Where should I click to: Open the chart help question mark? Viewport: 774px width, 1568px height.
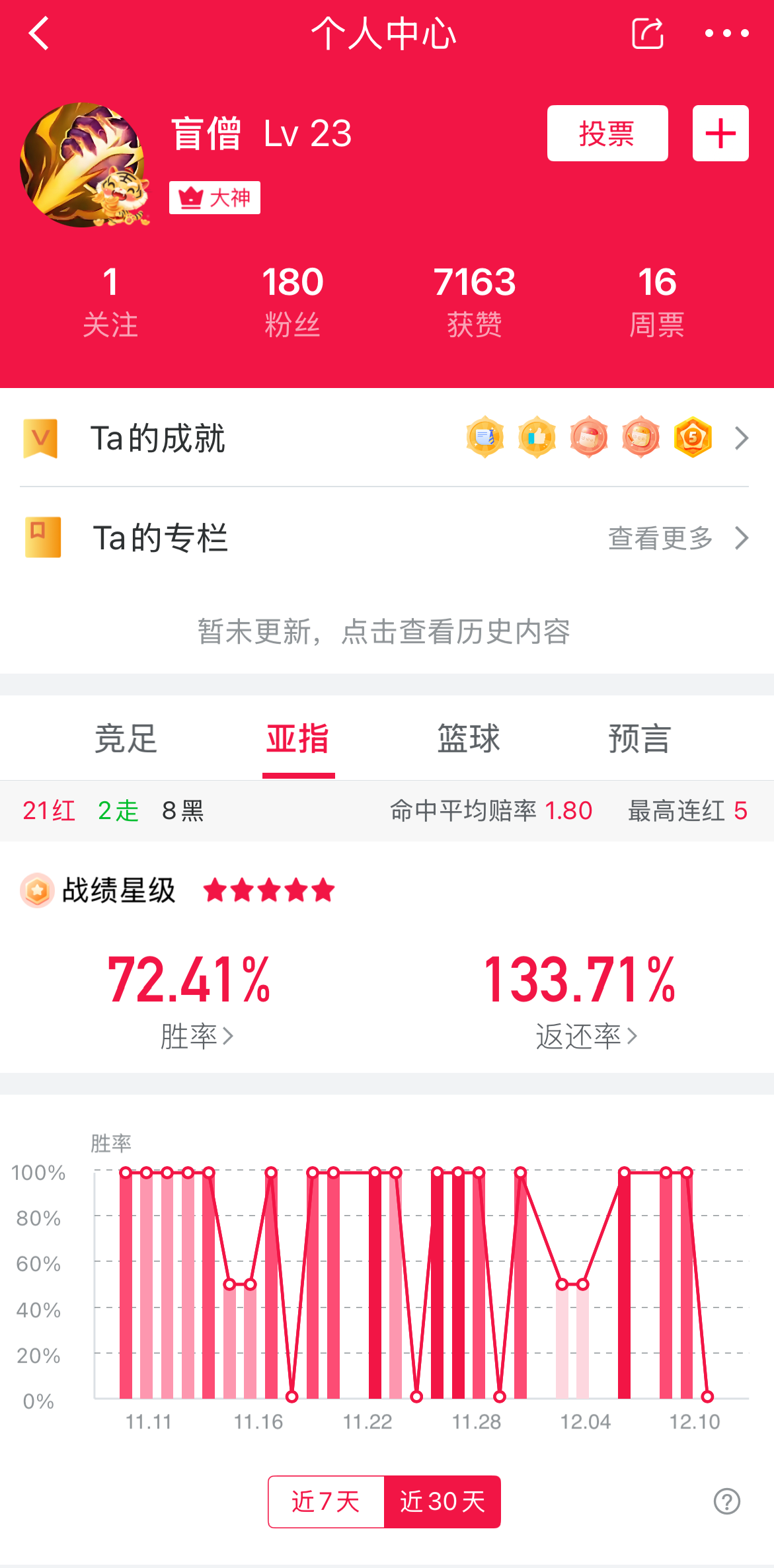coord(726,1501)
